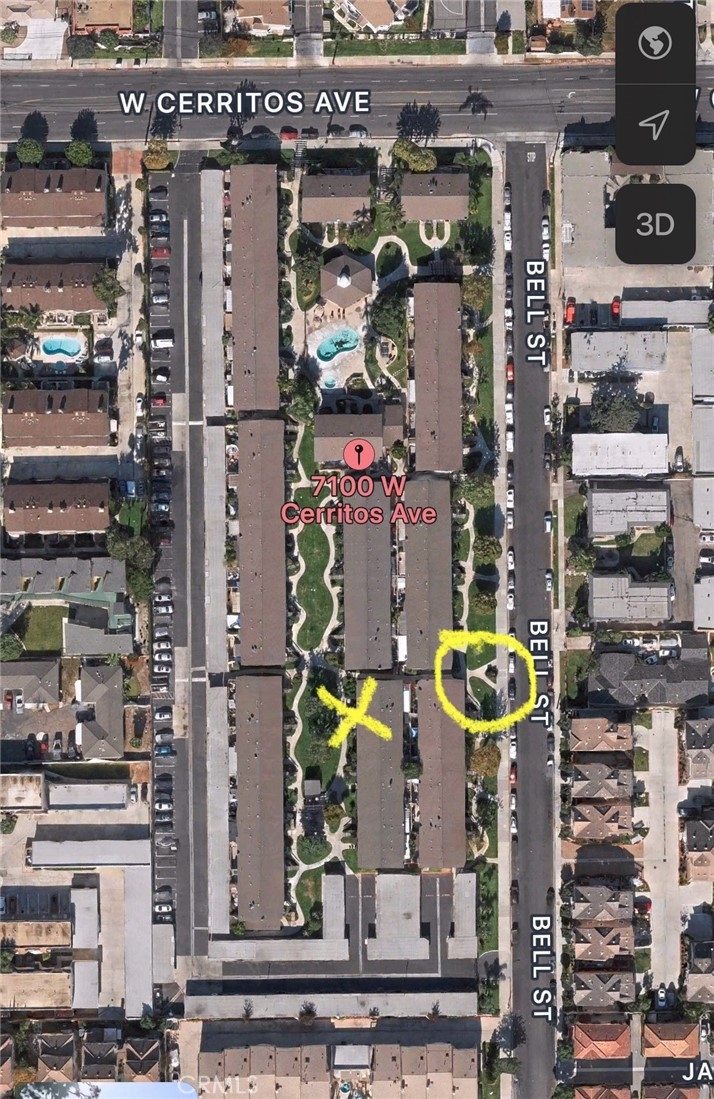Image resolution: width=714 pixels, height=1099 pixels.
Task: Open the map mode globe button
Action: [x=655, y=44]
